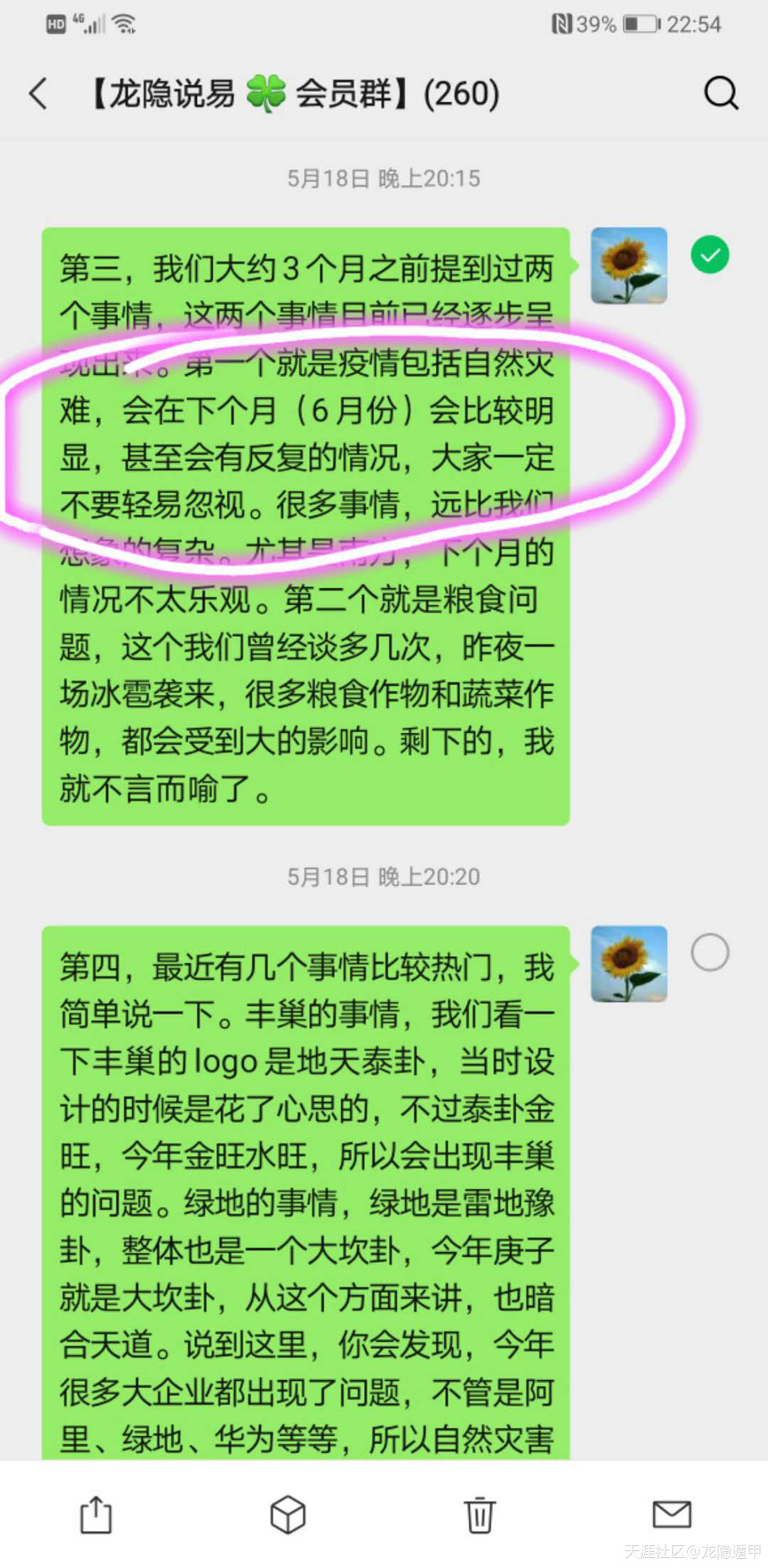Open search in the chat
The image size is (768, 1568).
721,94
